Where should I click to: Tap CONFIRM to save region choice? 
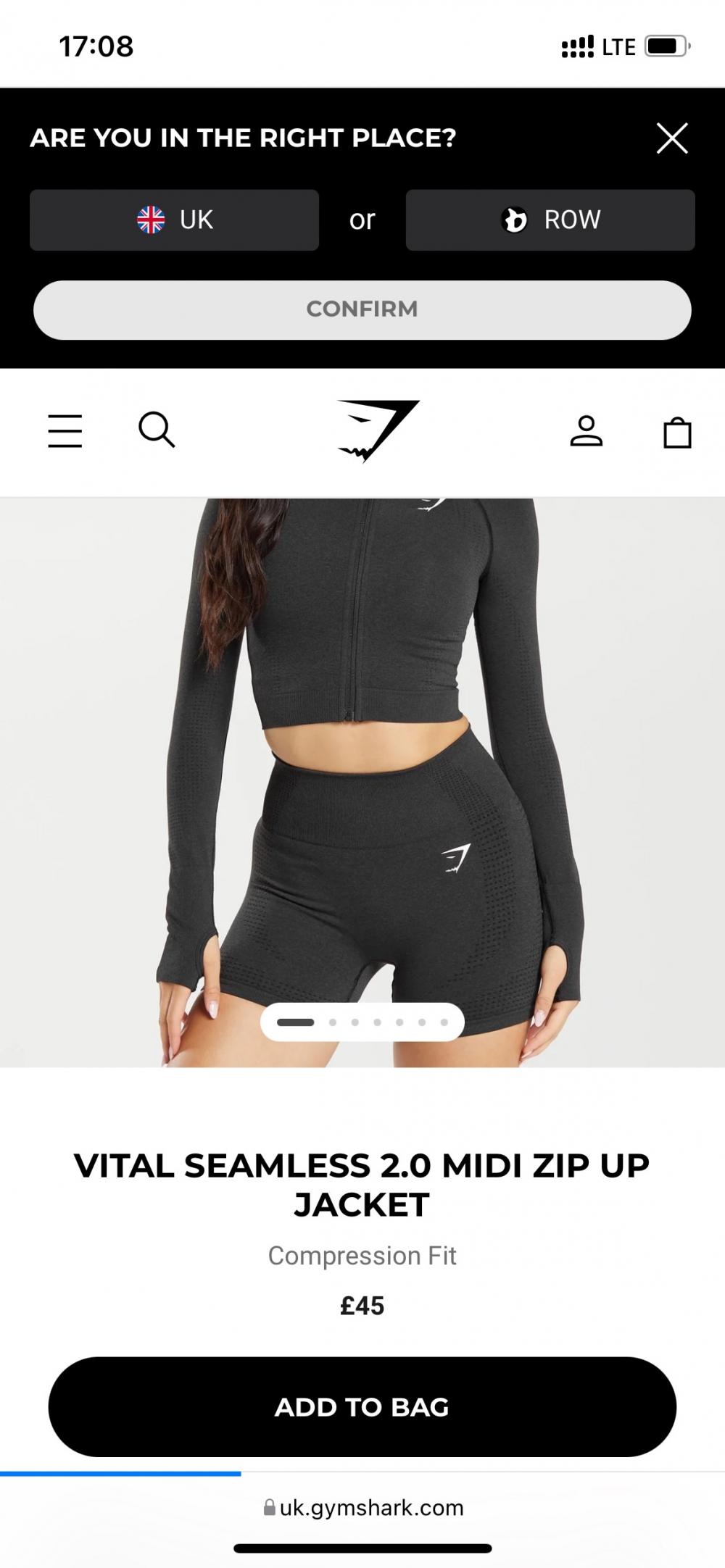click(362, 309)
